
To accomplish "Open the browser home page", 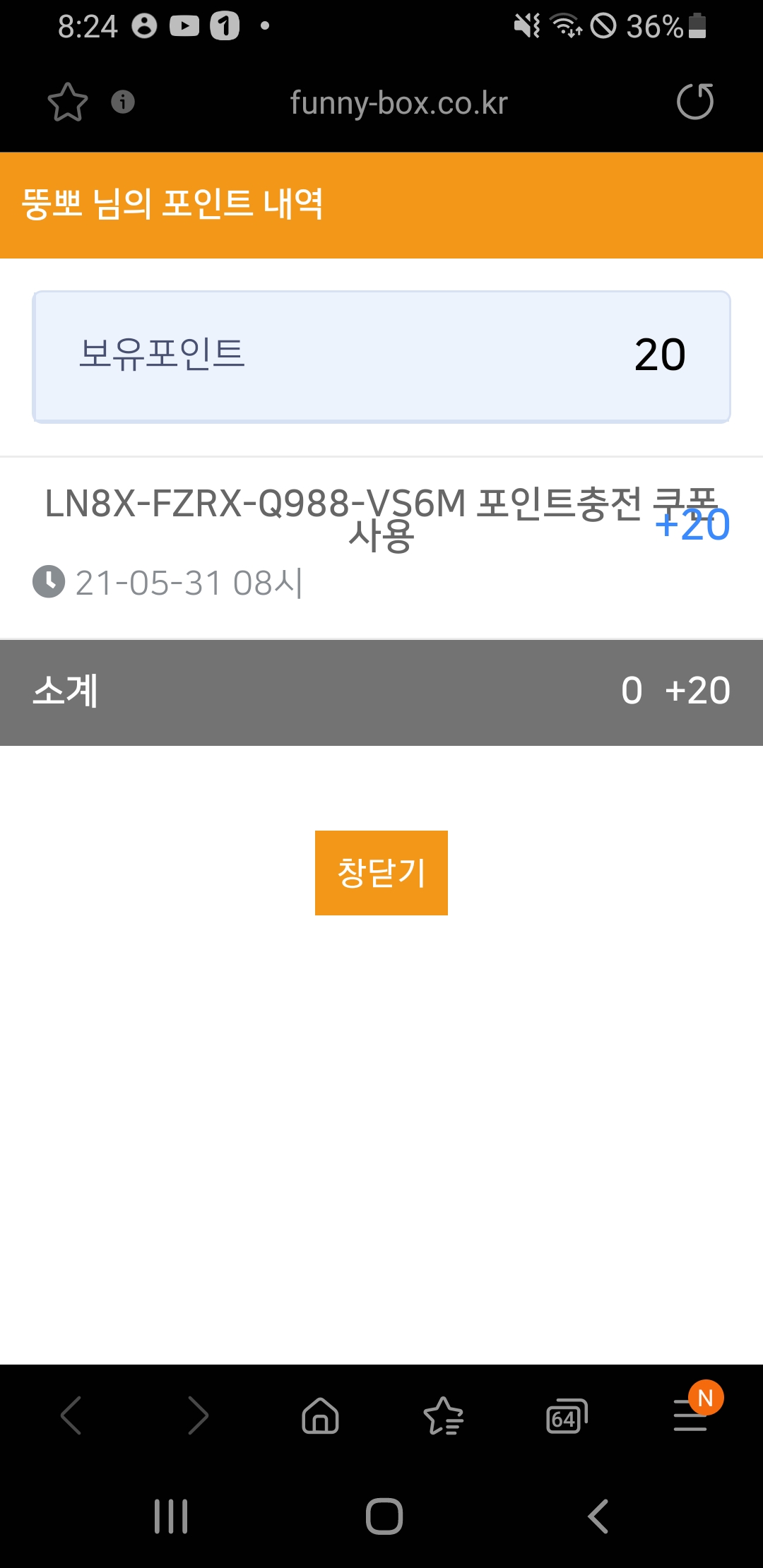I will click(320, 1415).
